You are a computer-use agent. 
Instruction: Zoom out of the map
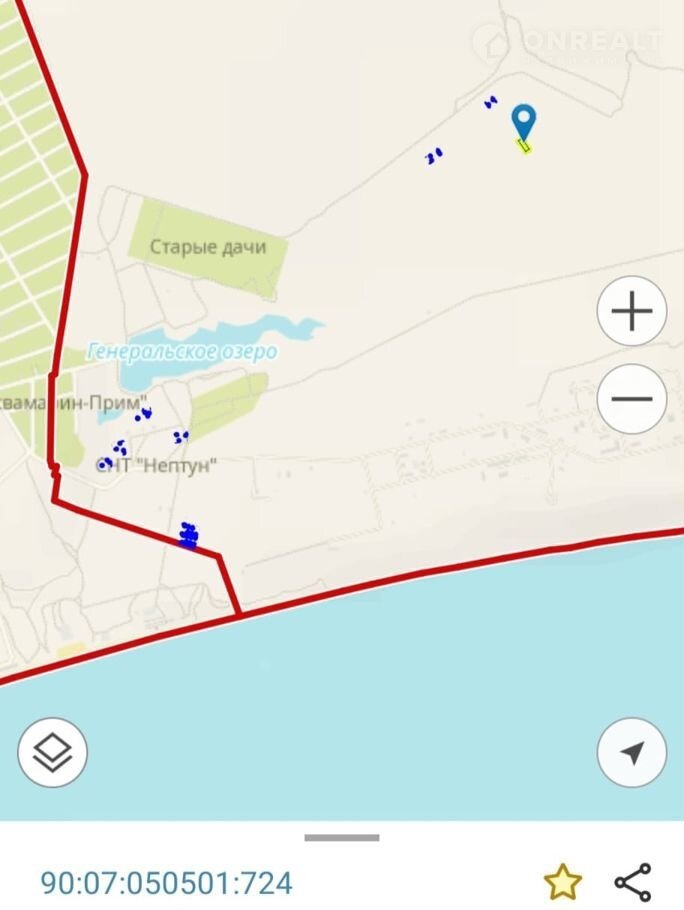[631, 399]
